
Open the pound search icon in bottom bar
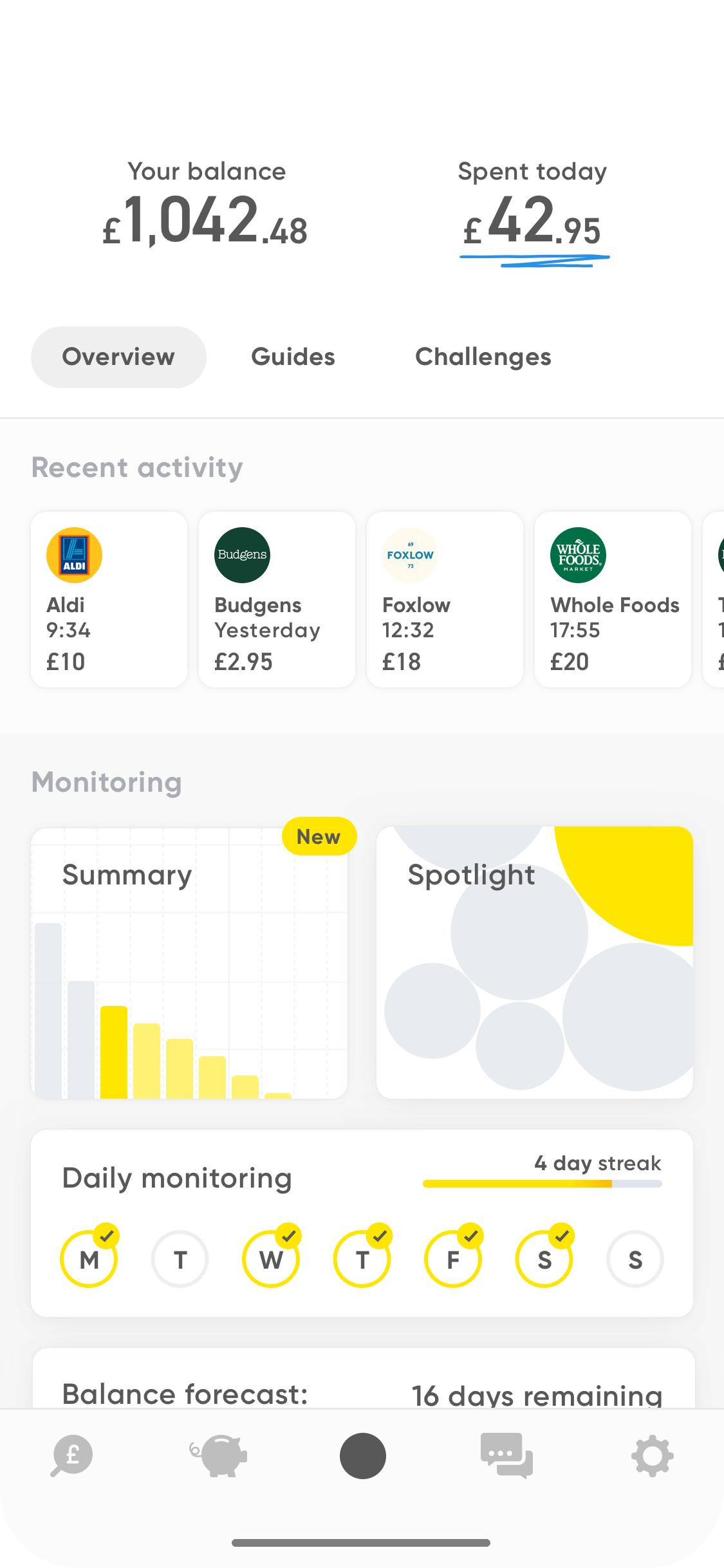tap(72, 1455)
